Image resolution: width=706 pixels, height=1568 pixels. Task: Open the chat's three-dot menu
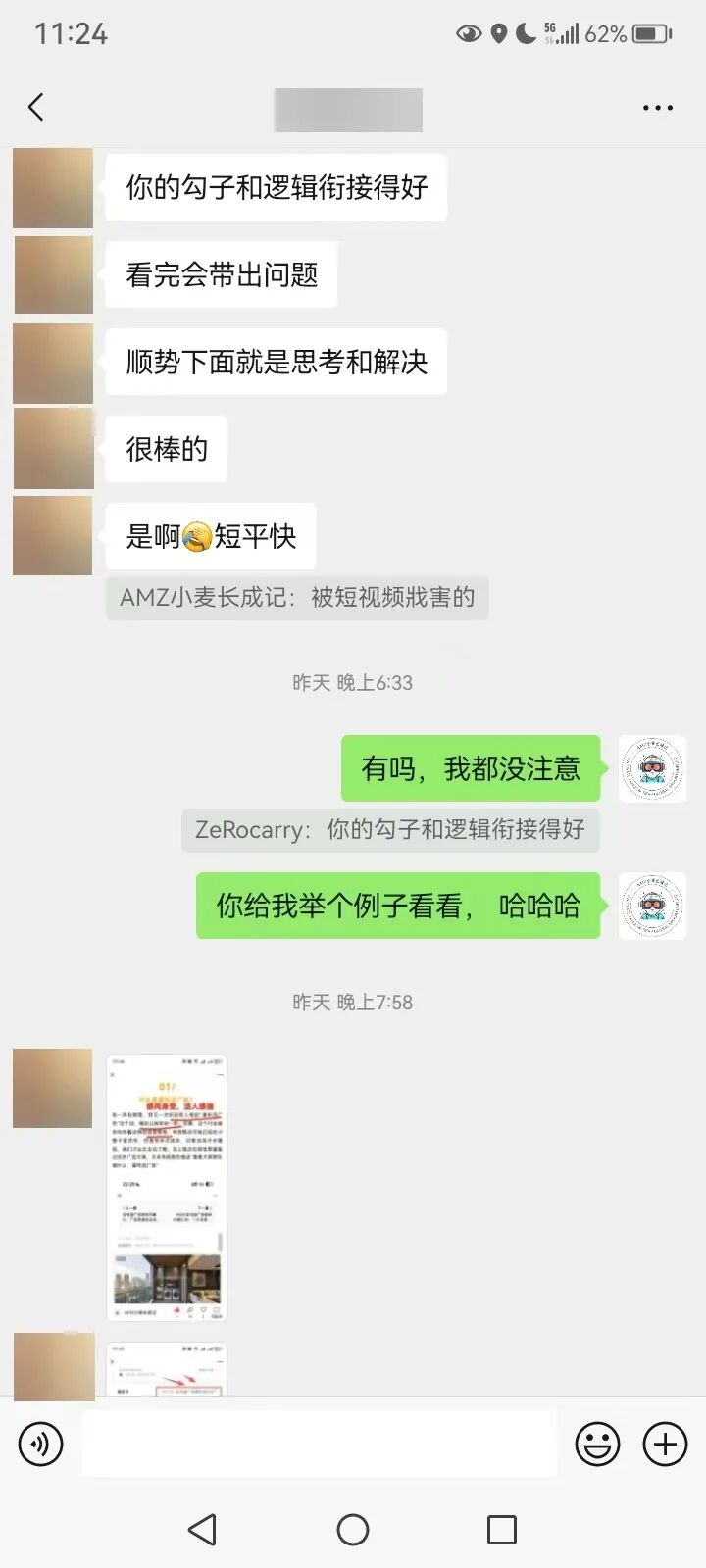(x=657, y=108)
